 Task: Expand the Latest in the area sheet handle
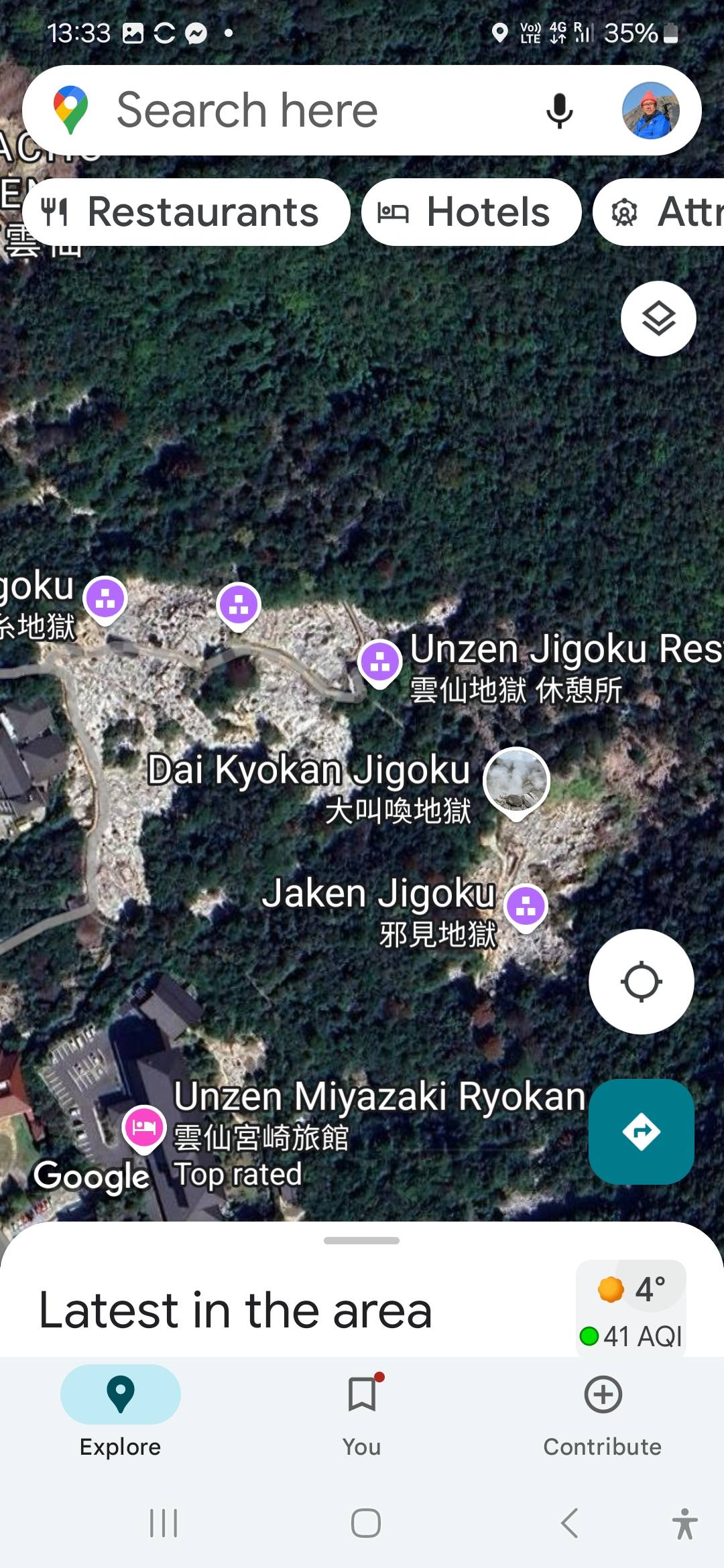click(362, 1240)
